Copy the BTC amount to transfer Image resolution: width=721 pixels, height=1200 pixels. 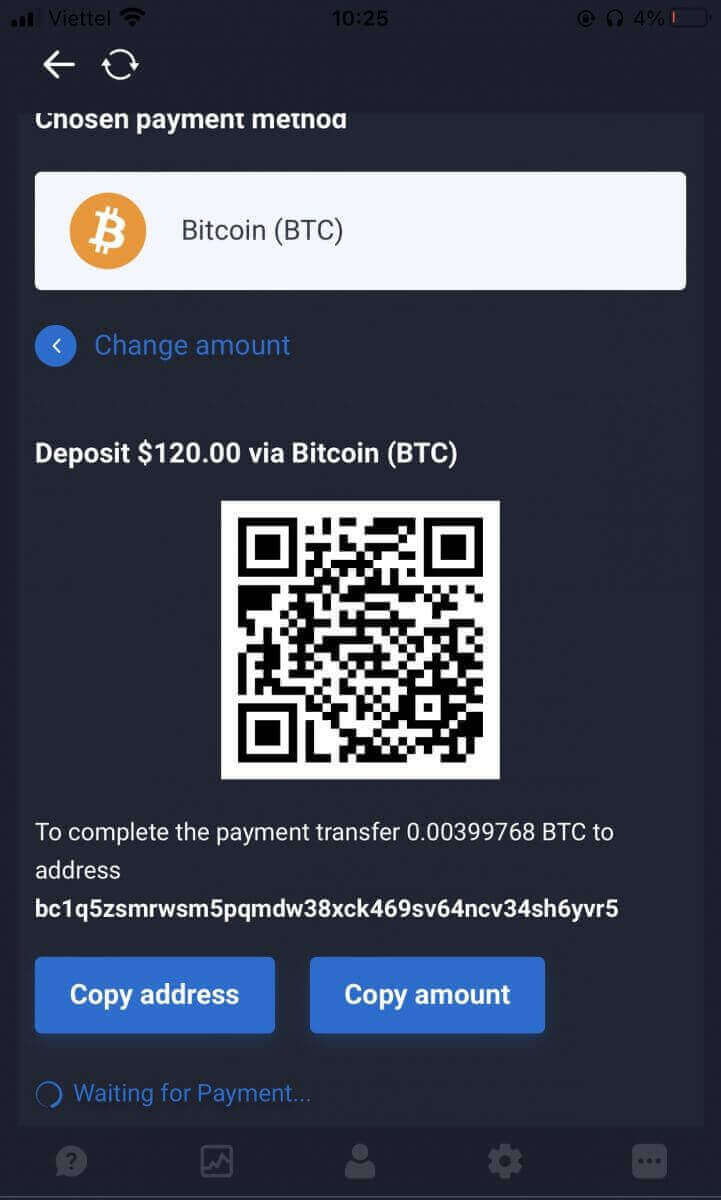[427, 995]
